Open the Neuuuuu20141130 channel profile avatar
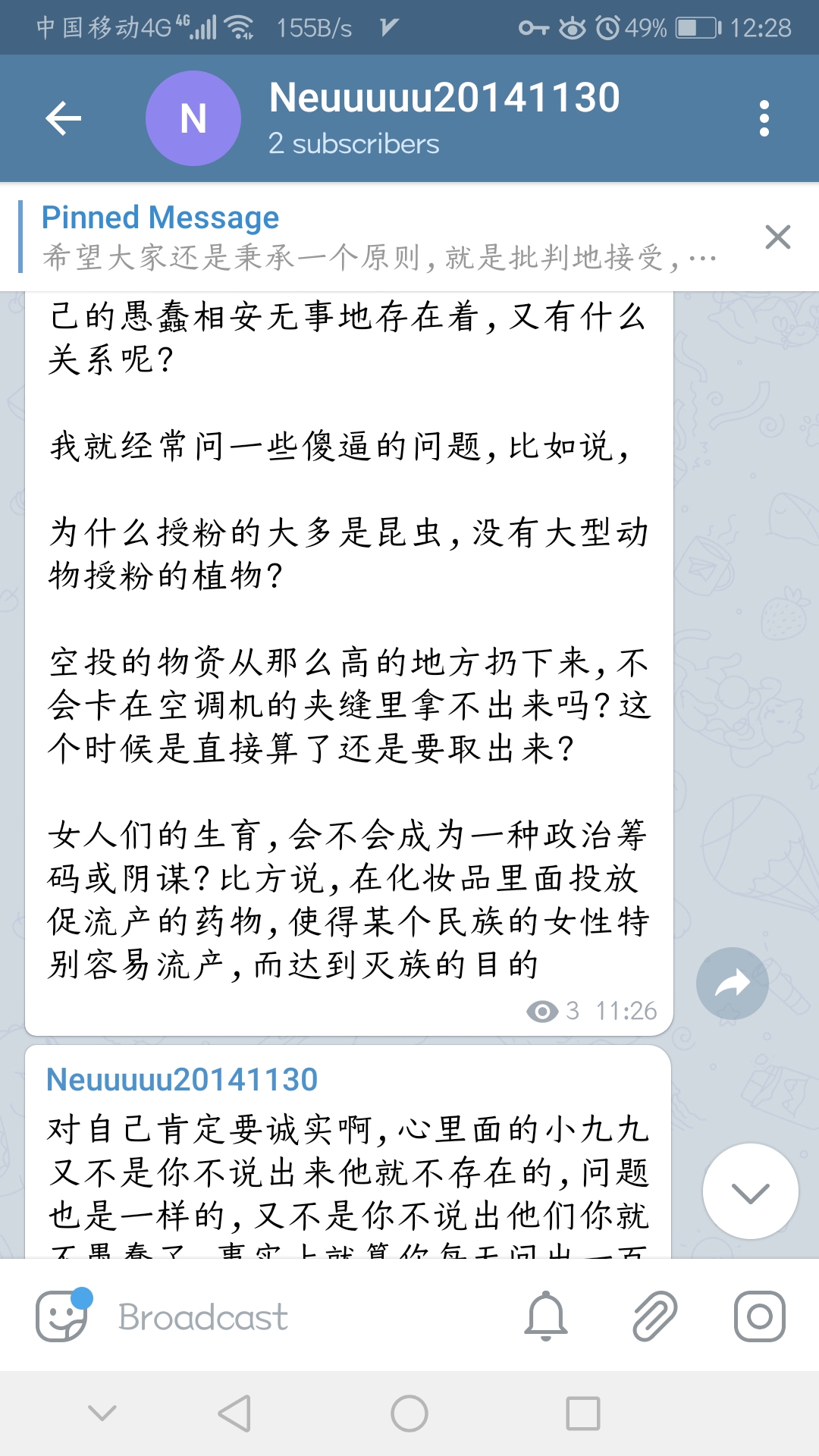Screen dimensions: 819x1456 [193, 118]
